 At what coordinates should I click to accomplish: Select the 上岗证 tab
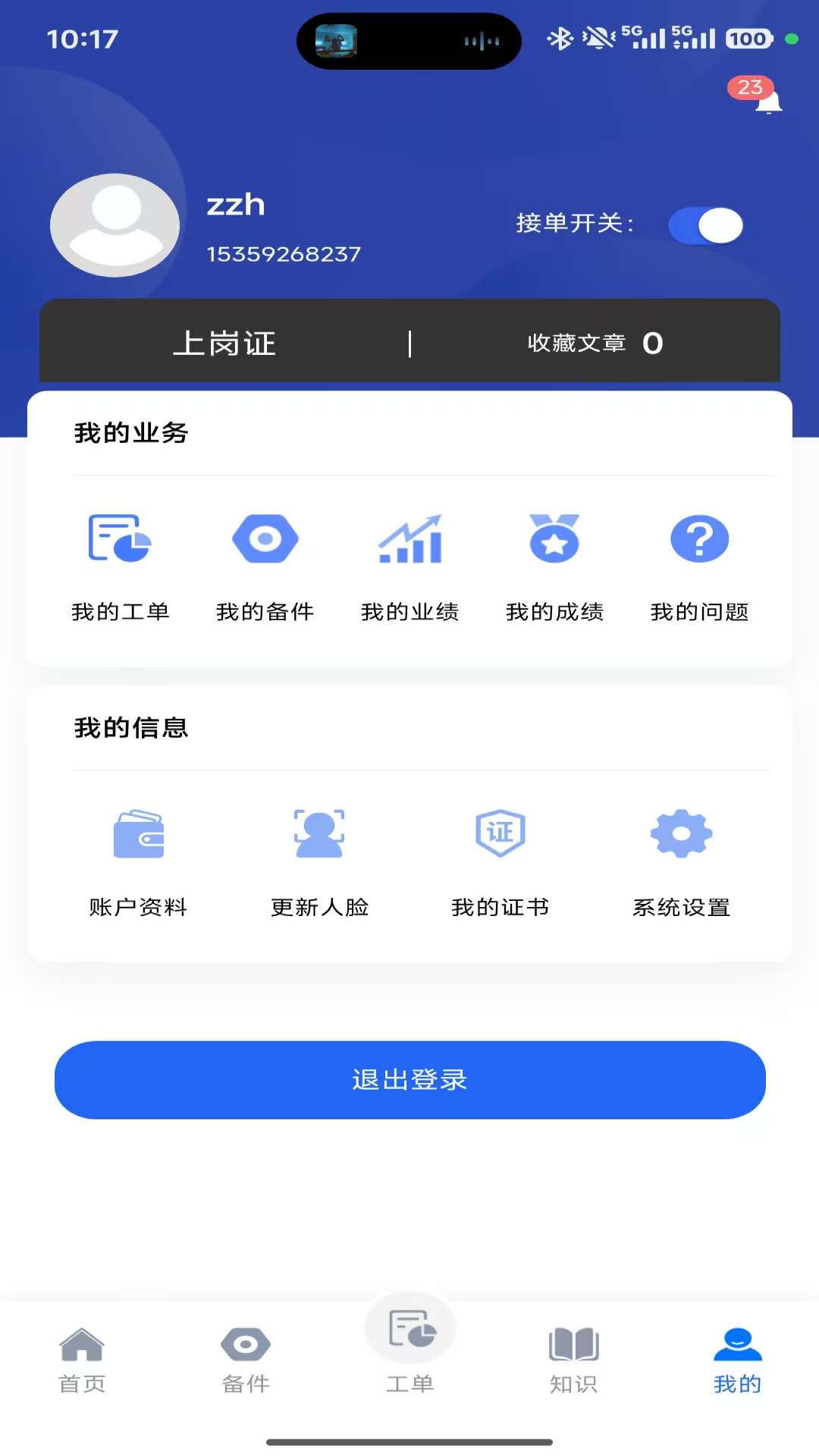224,343
